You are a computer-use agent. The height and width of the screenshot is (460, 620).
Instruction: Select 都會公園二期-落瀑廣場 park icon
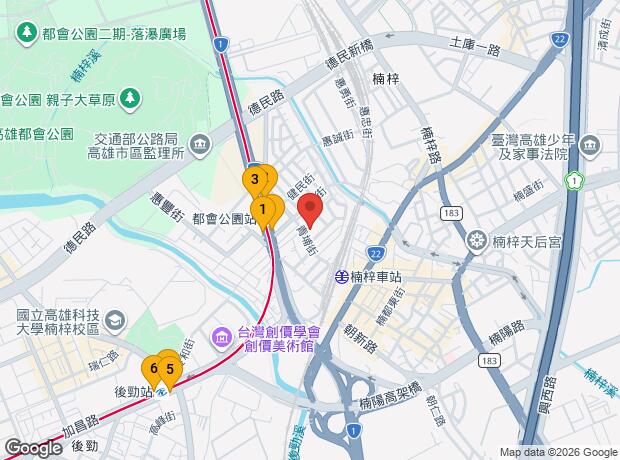(26, 33)
